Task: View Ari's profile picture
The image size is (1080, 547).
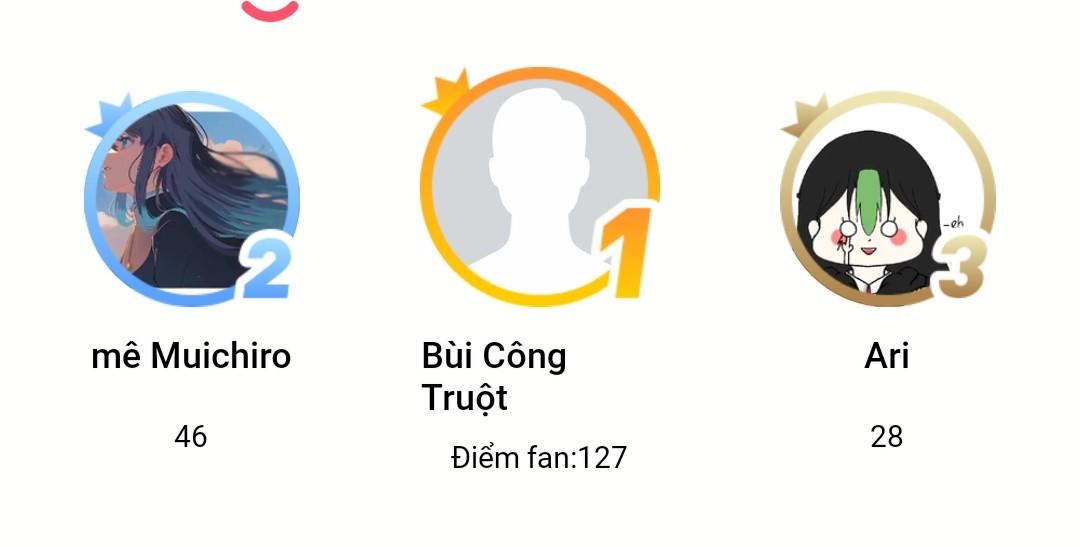Action: (x=887, y=200)
